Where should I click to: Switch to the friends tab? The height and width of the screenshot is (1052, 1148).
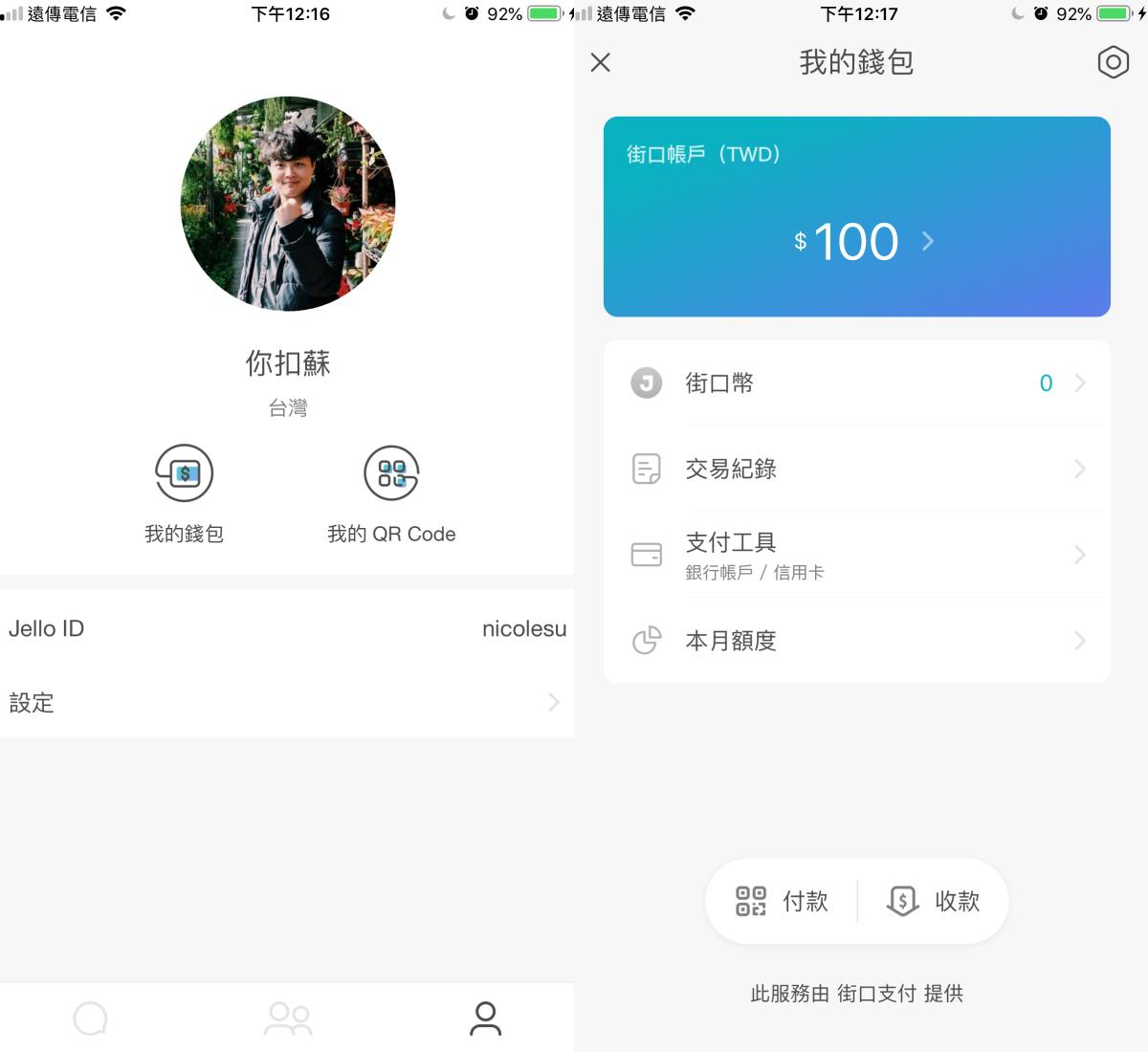coord(288,1019)
